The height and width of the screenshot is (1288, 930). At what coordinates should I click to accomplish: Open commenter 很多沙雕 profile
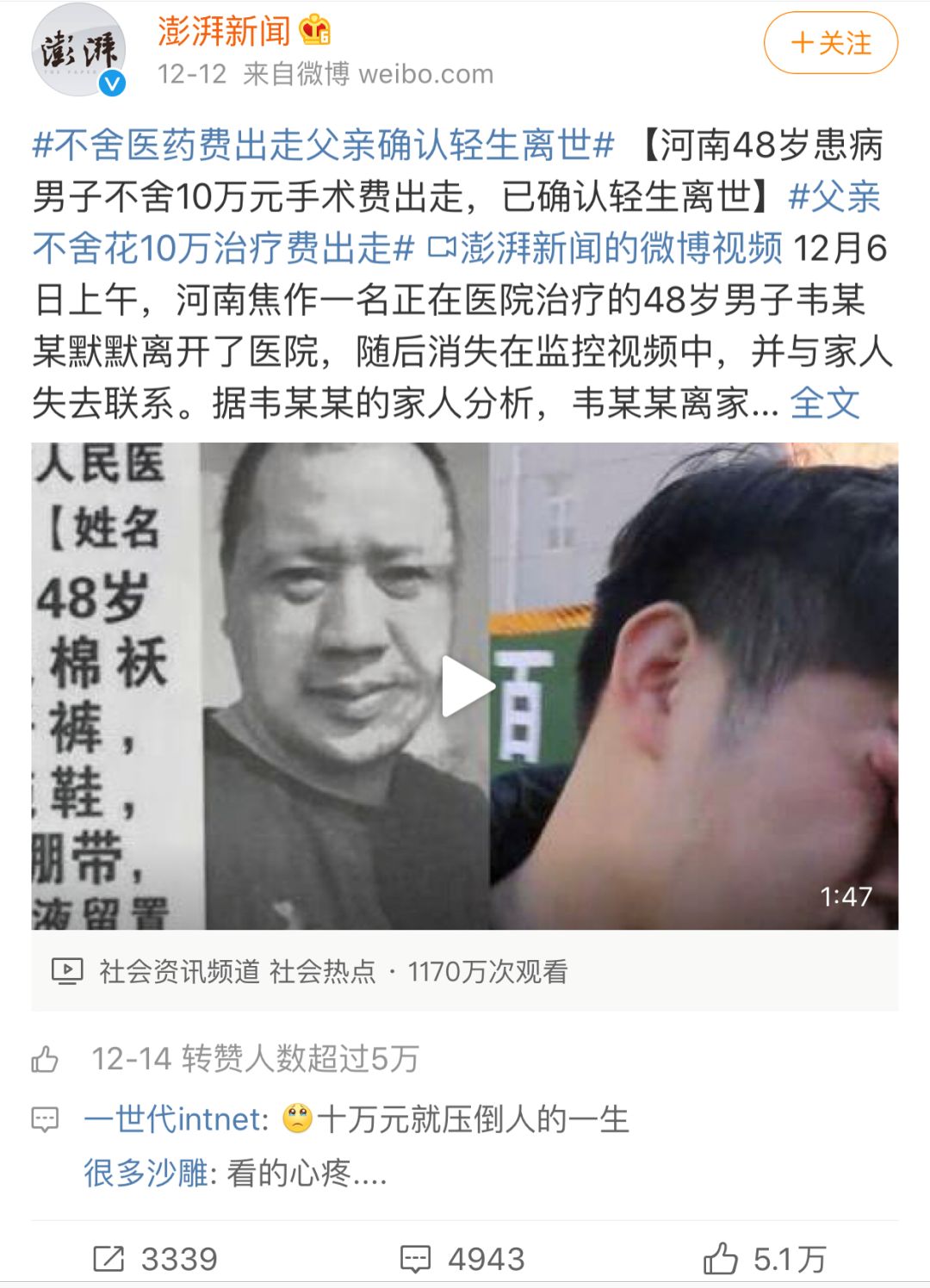(145, 1173)
